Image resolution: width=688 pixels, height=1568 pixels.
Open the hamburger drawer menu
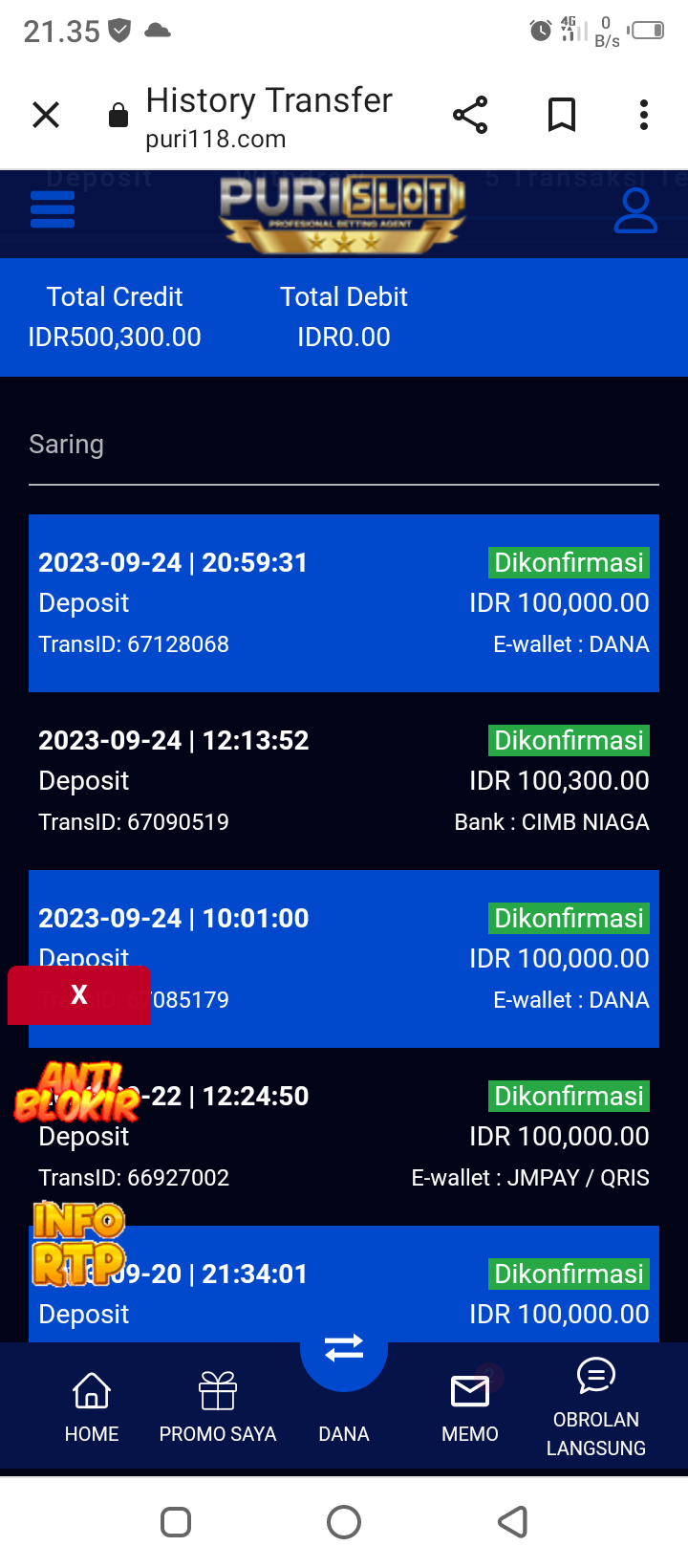53,209
